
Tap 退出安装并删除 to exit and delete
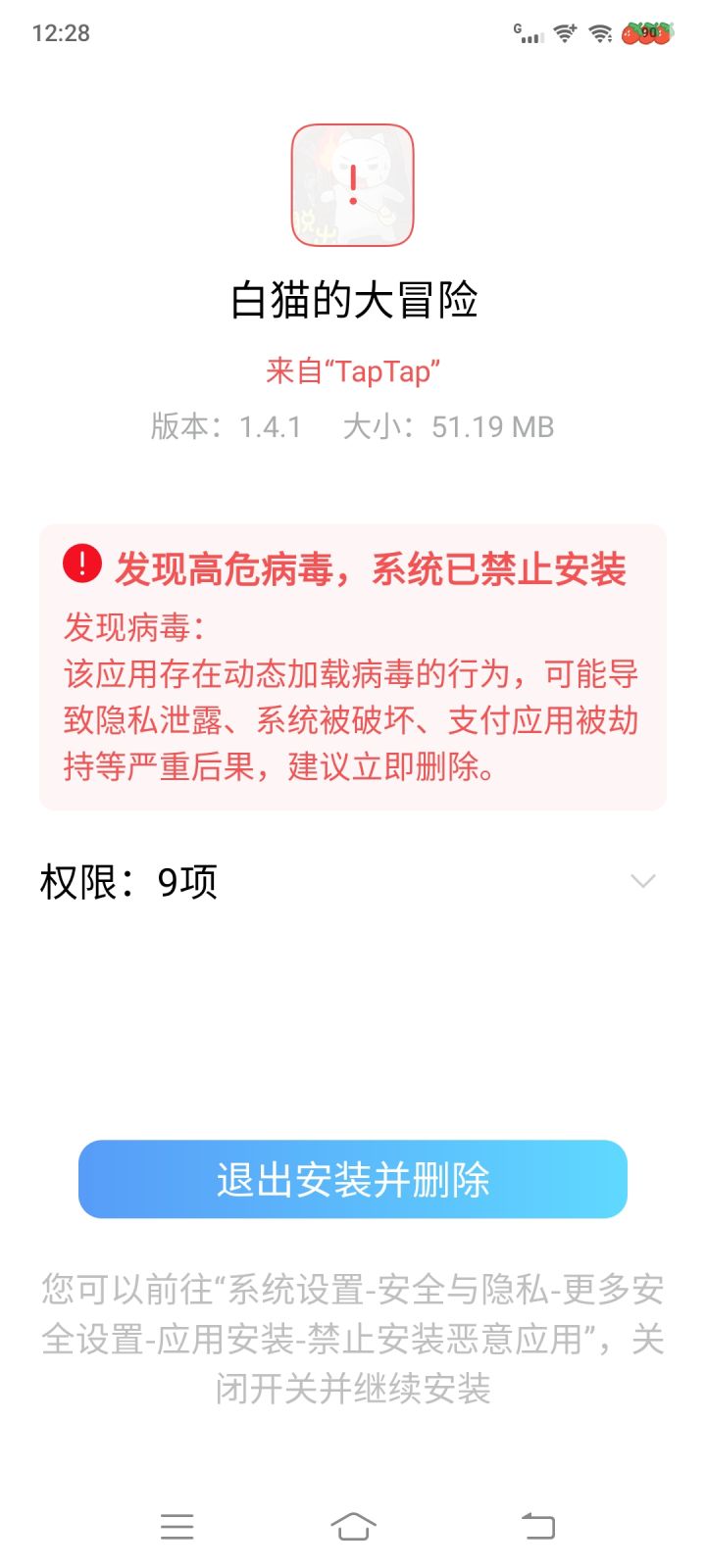[353, 1180]
